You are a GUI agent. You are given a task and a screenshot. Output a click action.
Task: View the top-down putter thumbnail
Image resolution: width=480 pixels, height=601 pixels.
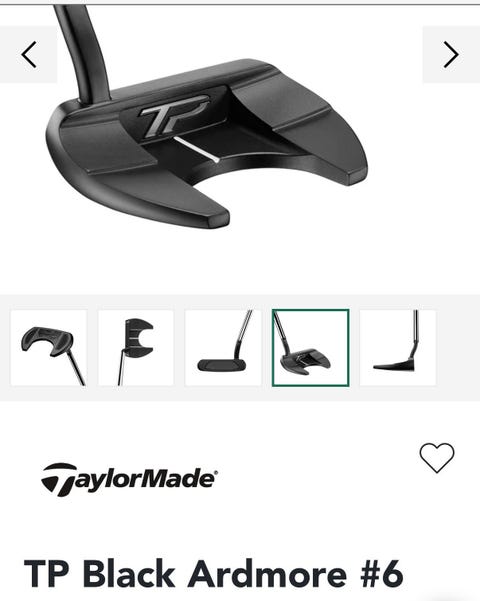tap(136, 348)
